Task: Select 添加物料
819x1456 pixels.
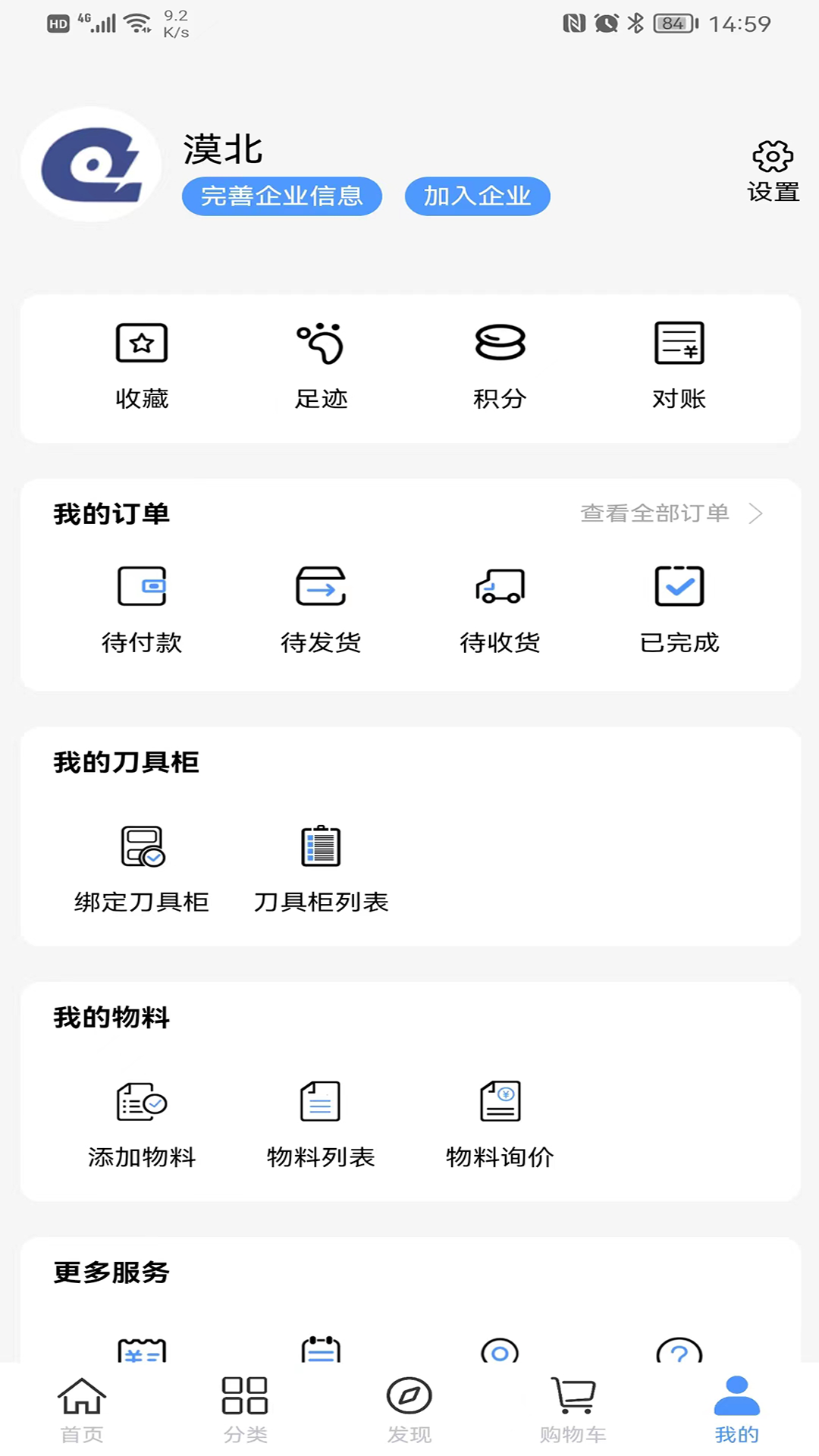Action: point(142,1124)
